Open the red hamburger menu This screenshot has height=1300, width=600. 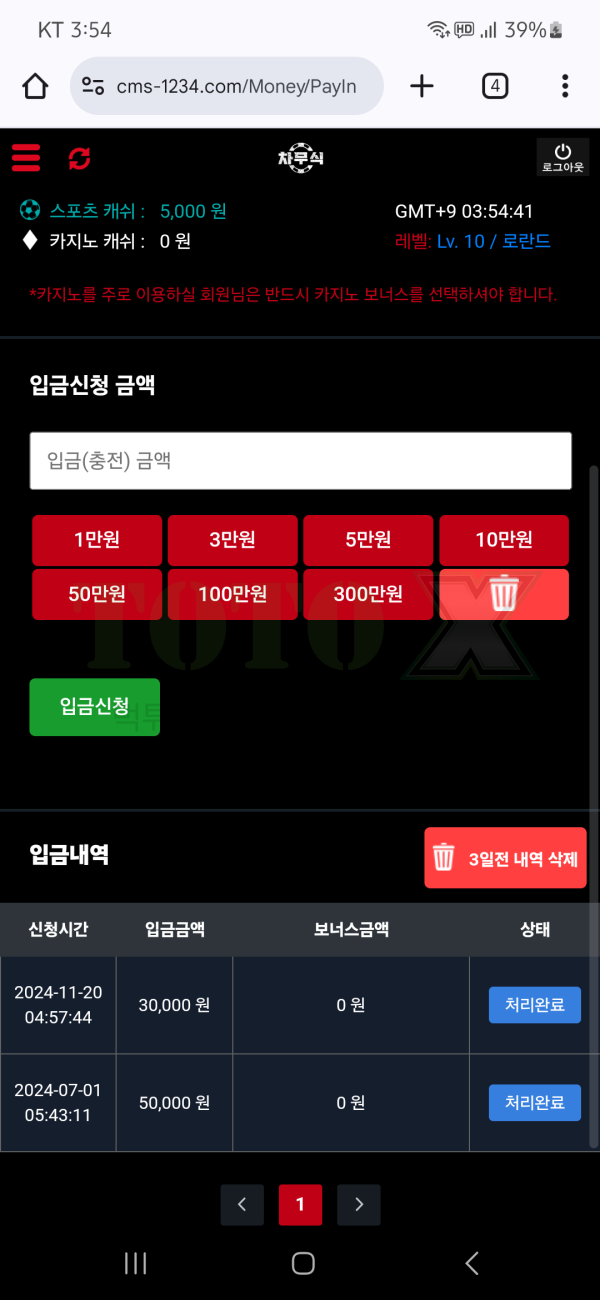(26, 158)
